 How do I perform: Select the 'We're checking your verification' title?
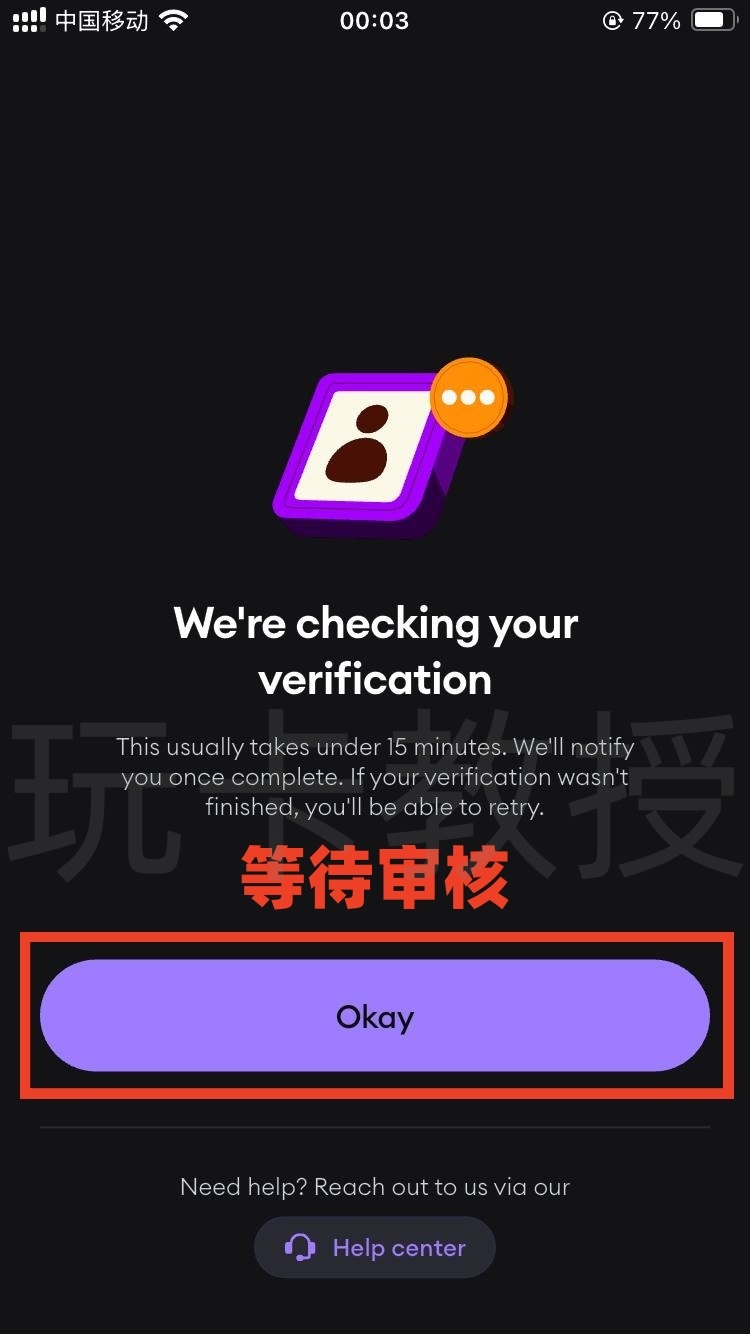click(x=374, y=650)
